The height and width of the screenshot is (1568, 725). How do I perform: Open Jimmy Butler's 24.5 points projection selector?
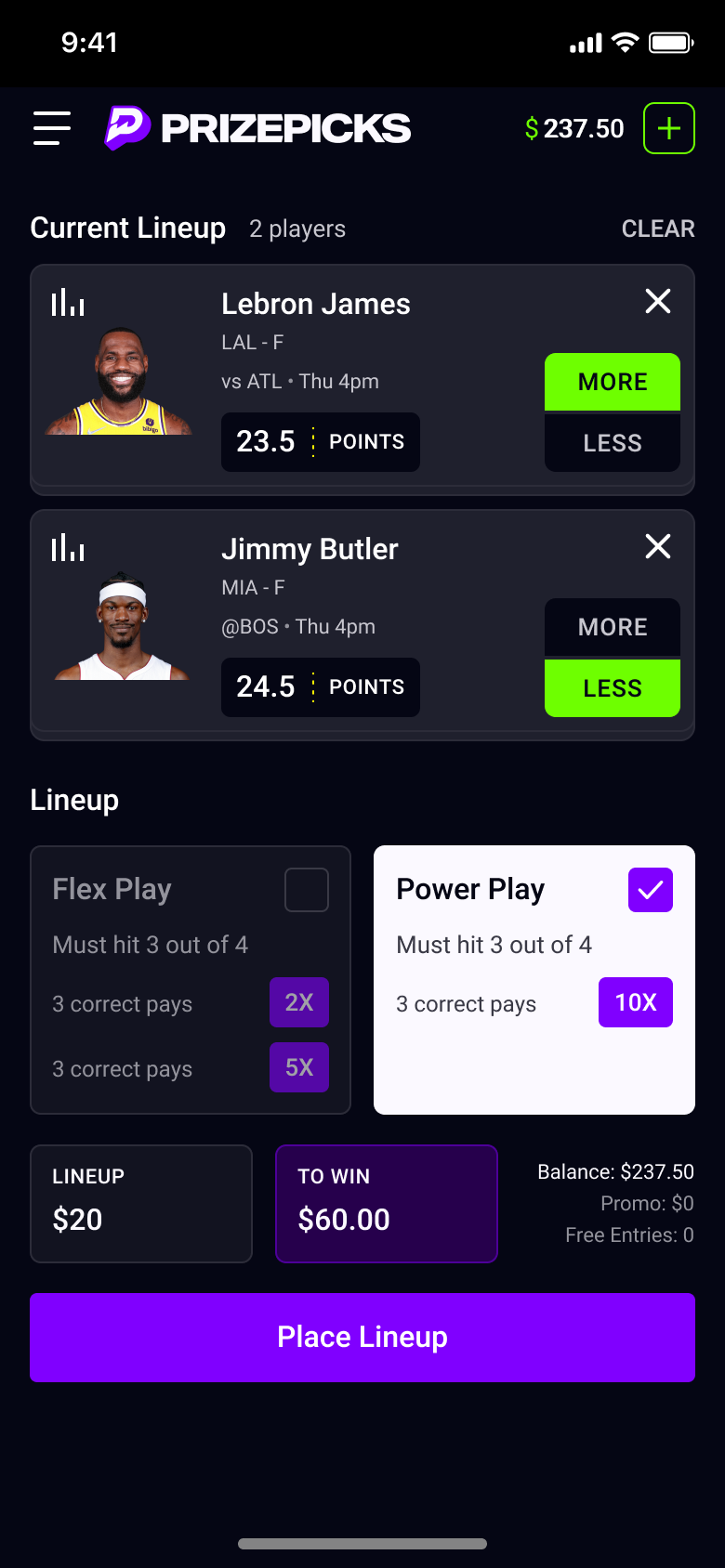pyautogui.click(x=320, y=687)
